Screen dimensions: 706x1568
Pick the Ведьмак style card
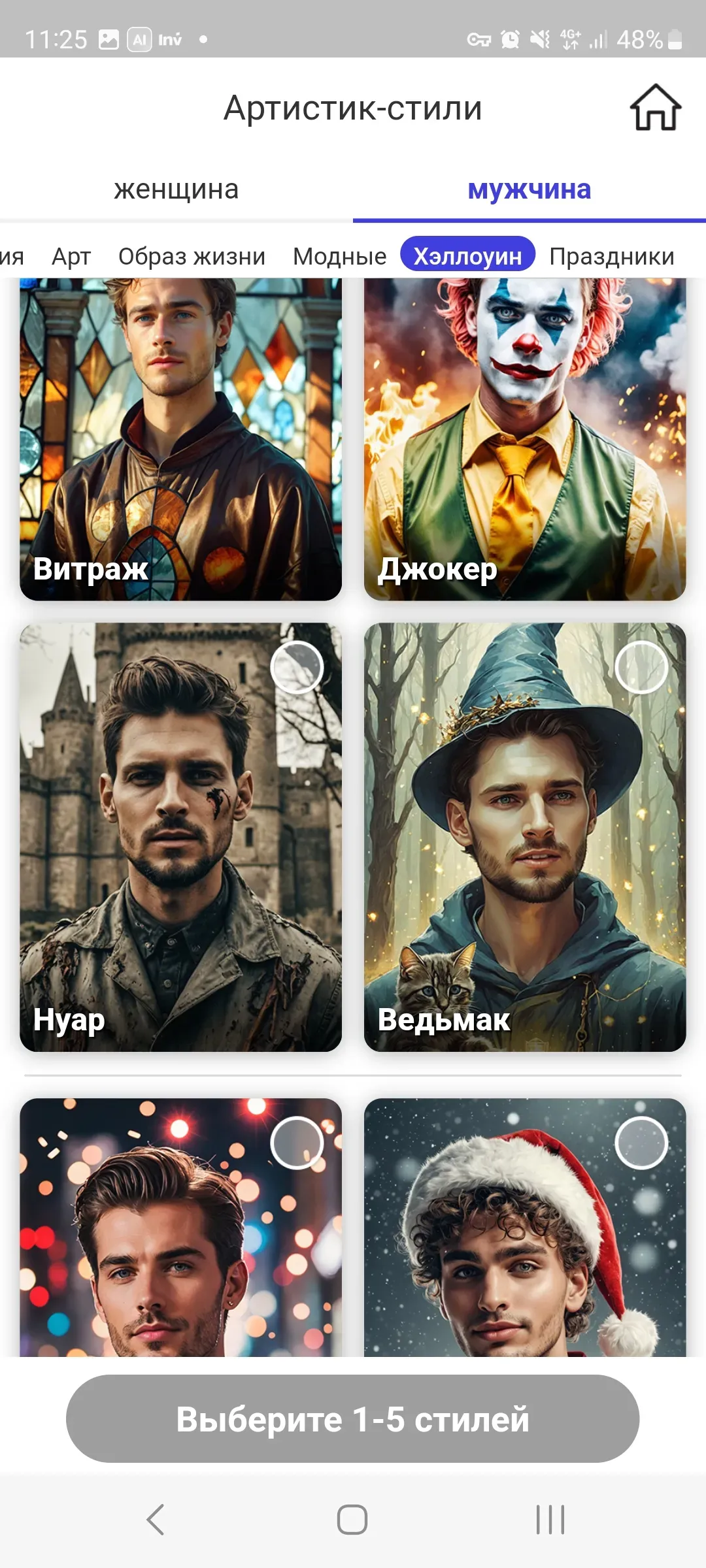pos(525,836)
